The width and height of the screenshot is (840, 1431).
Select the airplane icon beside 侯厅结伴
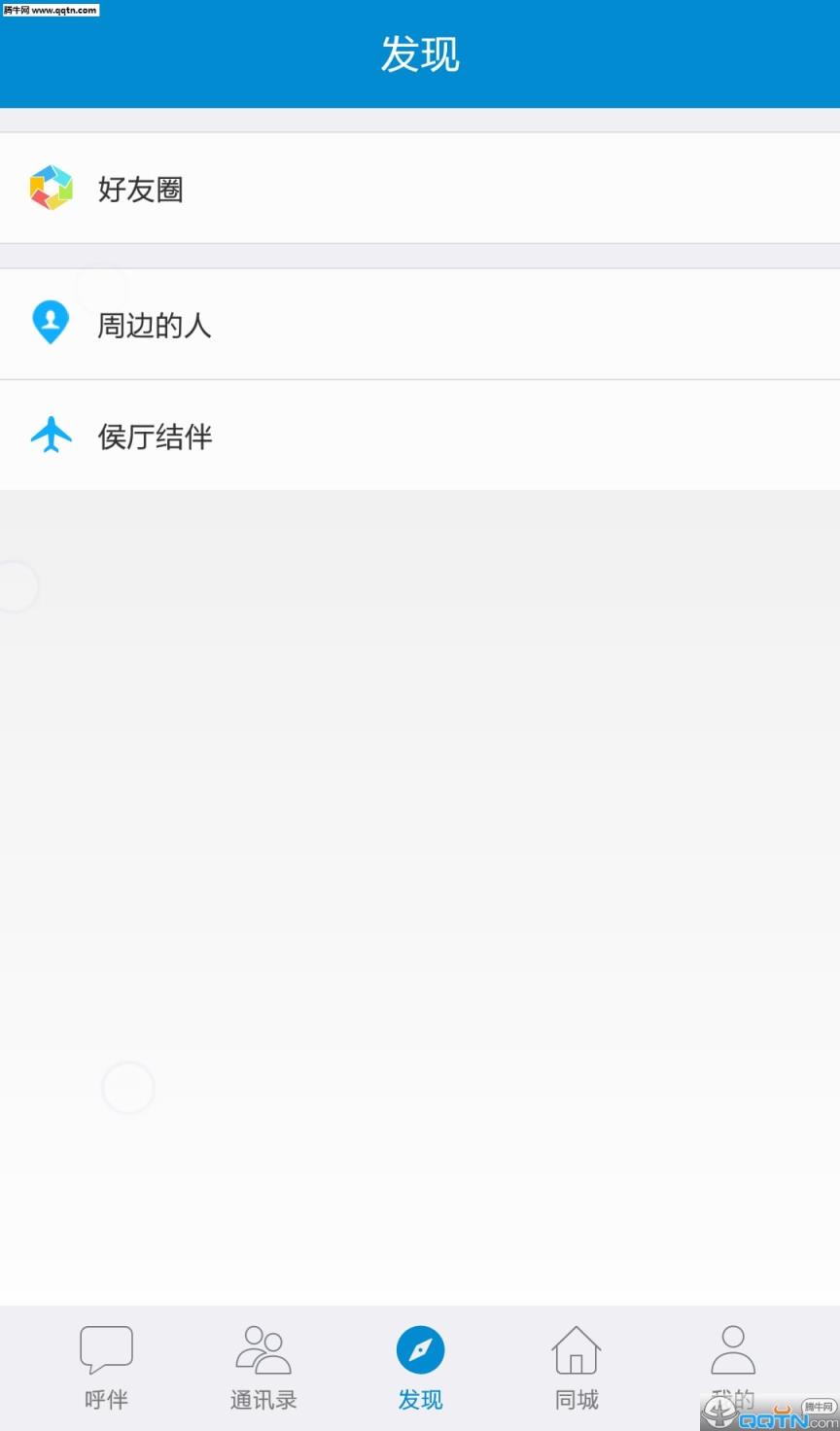(x=51, y=434)
